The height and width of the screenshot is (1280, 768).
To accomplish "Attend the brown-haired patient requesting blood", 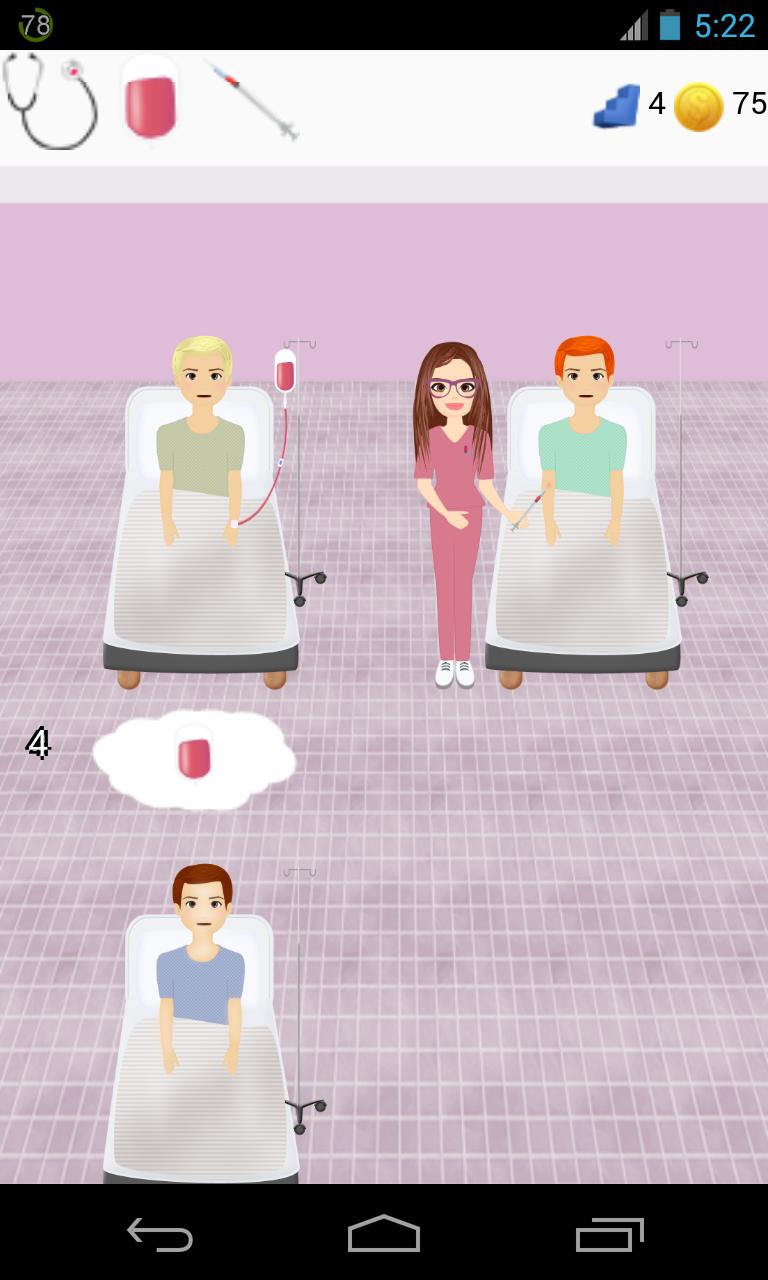I will click(202, 970).
